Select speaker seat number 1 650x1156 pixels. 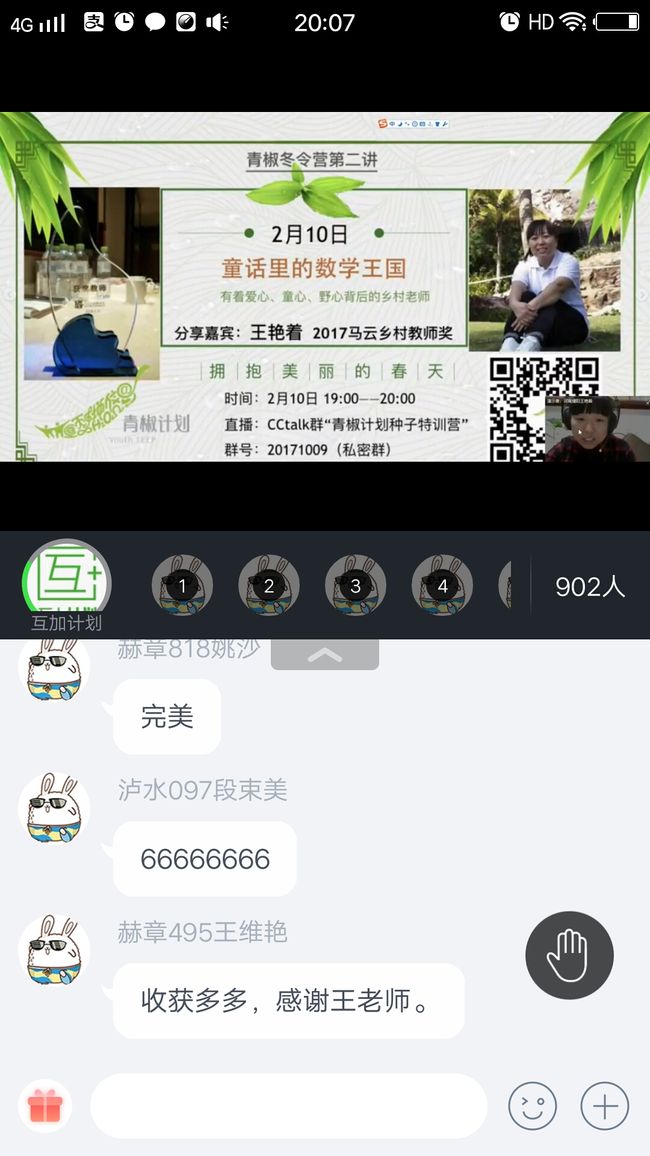pos(182,585)
